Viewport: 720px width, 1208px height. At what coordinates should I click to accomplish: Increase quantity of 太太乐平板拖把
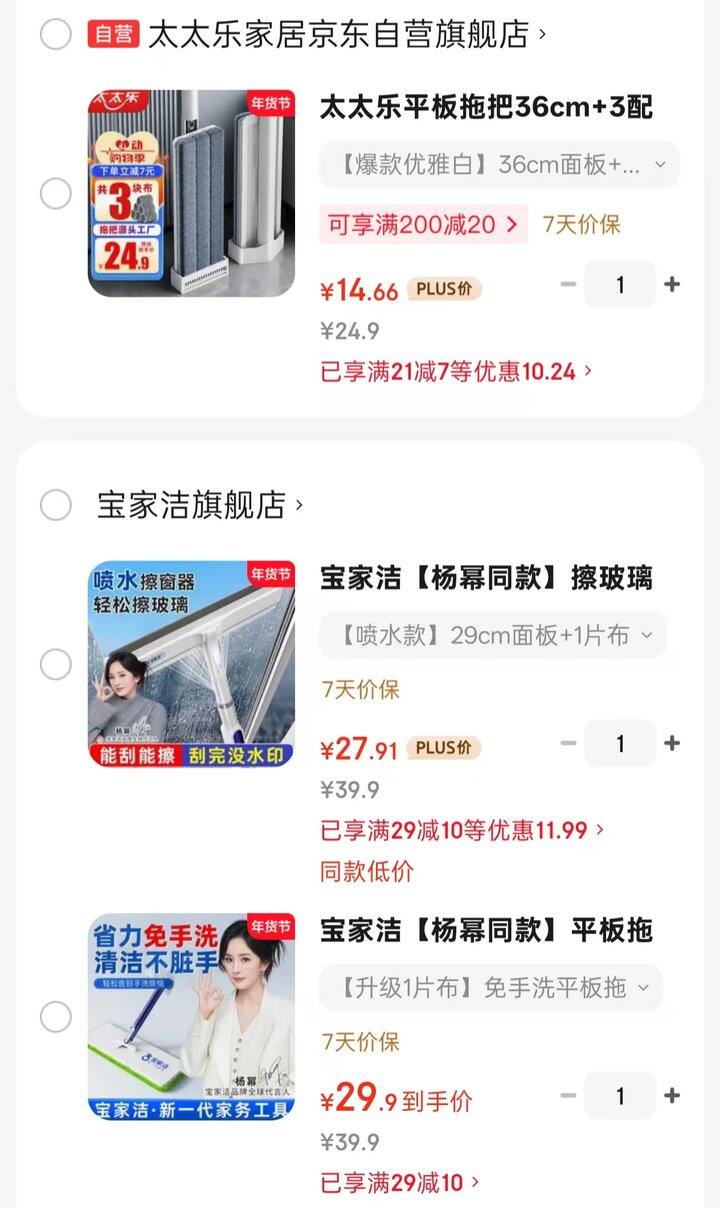point(672,285)
